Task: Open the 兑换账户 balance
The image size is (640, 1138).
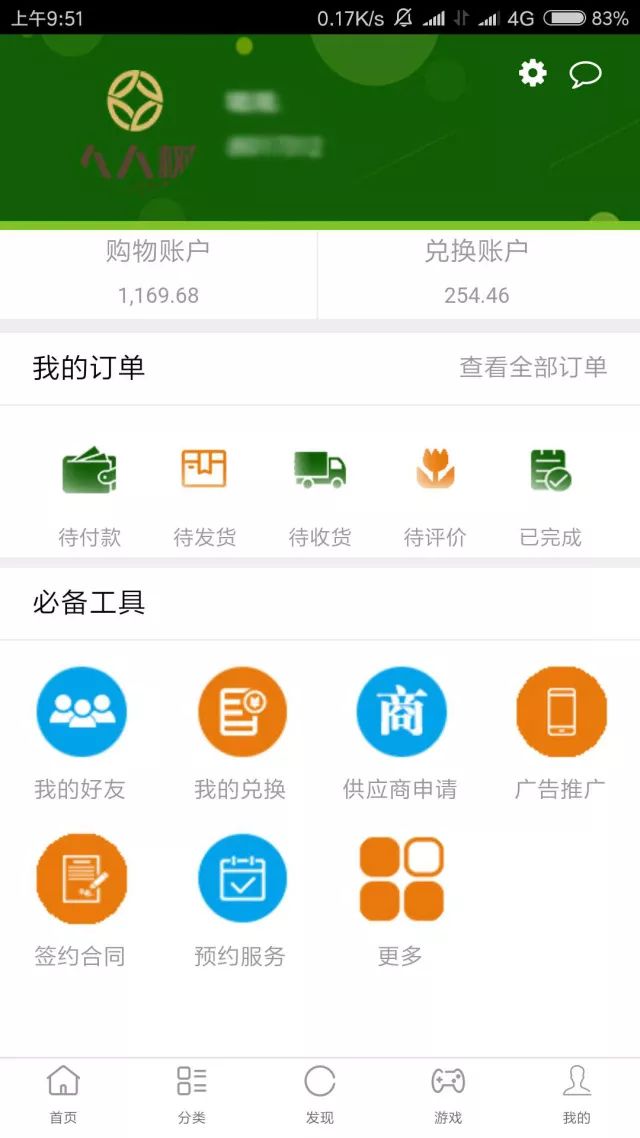Action: tap(477, 271)
